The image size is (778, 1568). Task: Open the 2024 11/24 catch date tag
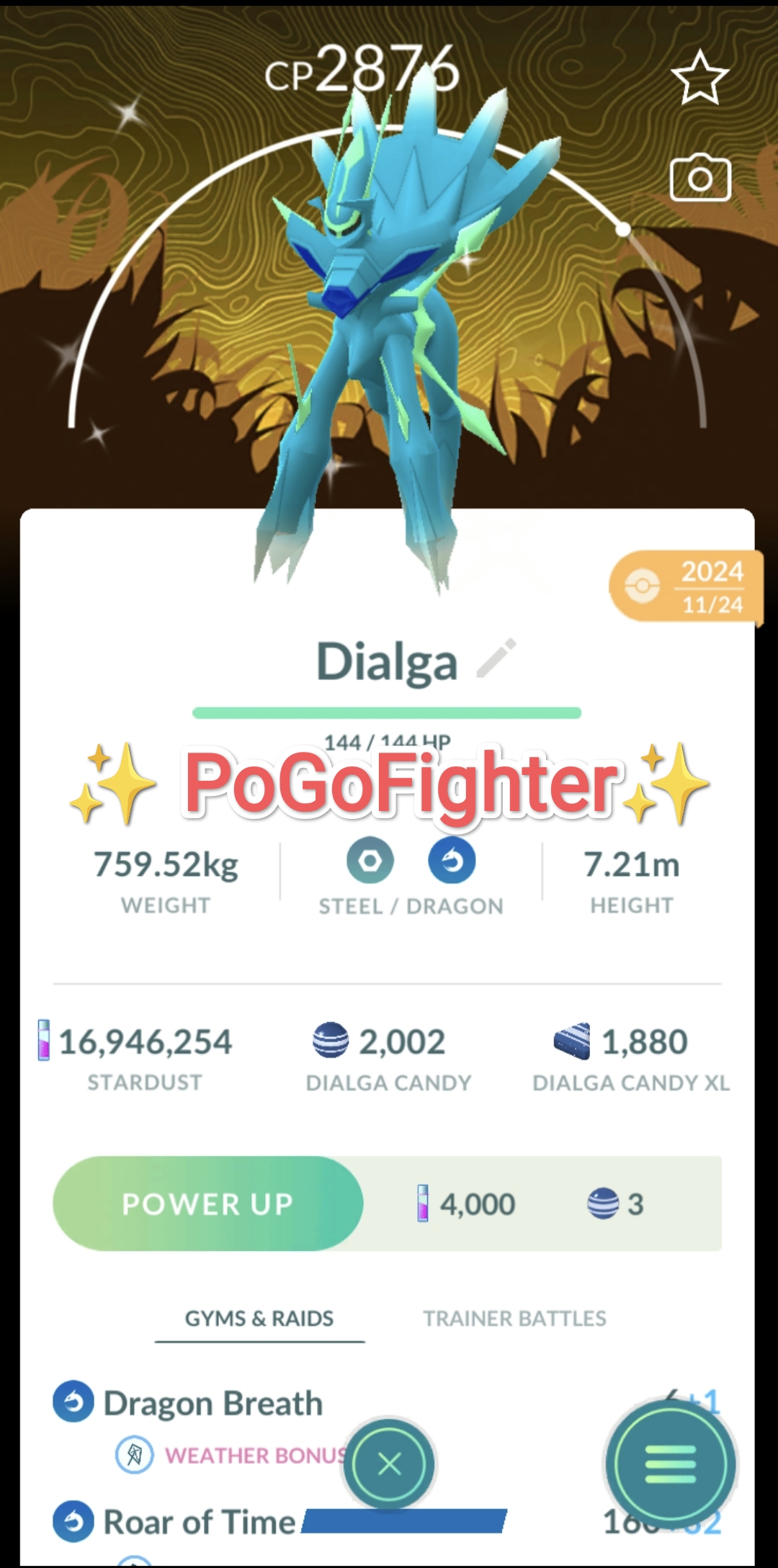687,586
